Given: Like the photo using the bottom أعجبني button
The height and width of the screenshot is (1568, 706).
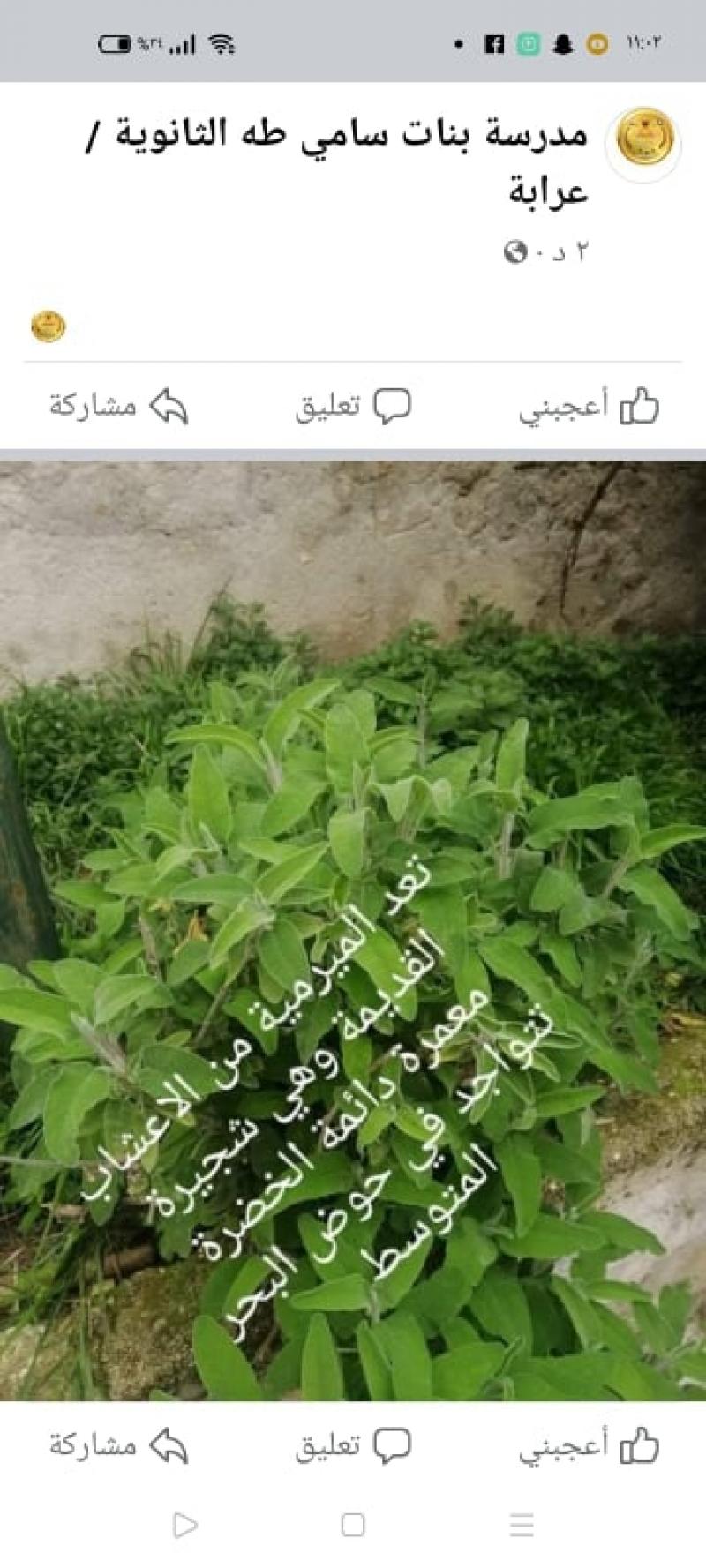Looking at the screenshot, I should click(x=589, y=1446).
